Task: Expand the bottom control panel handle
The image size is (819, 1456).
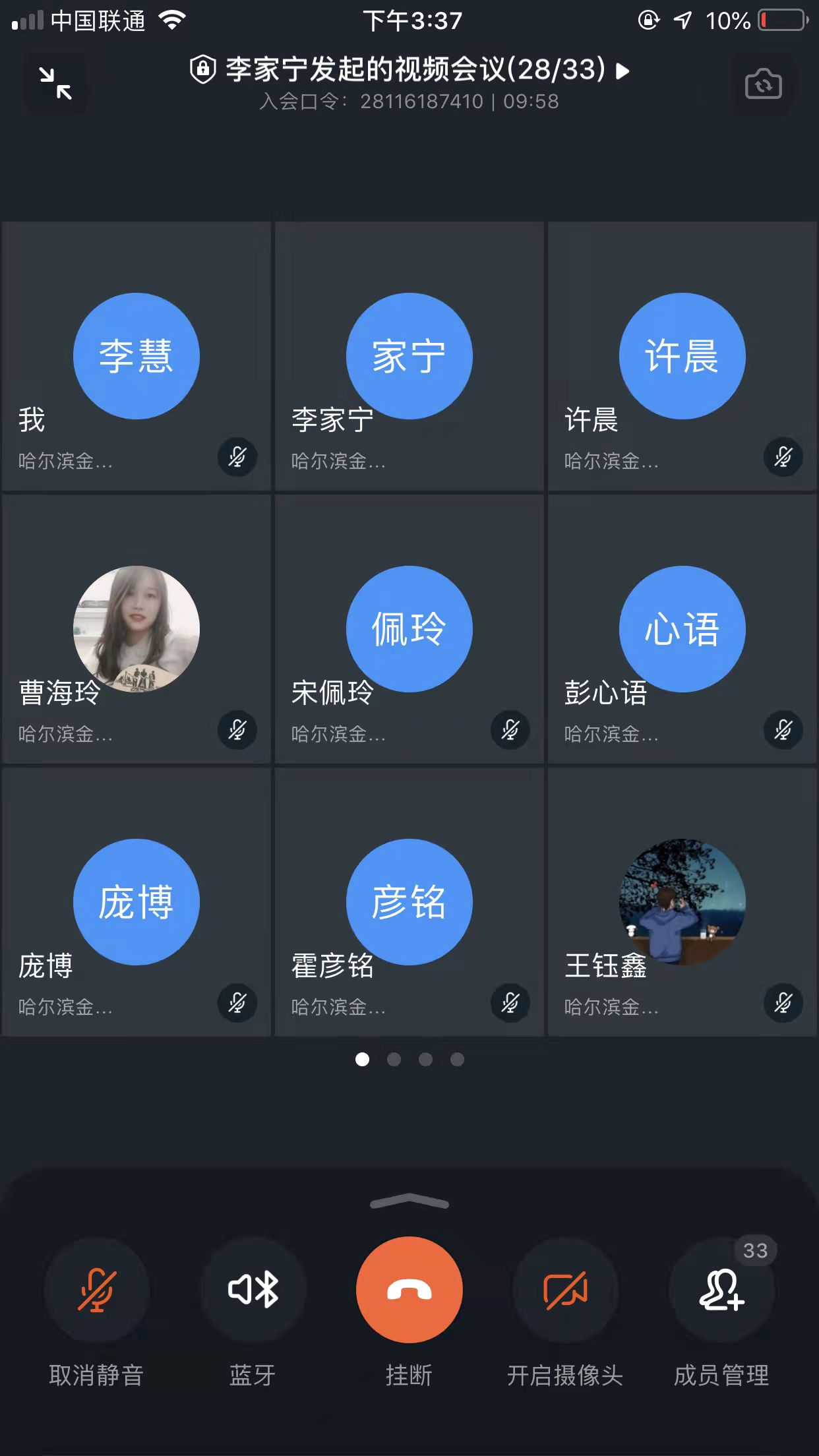Action: 409,1201
